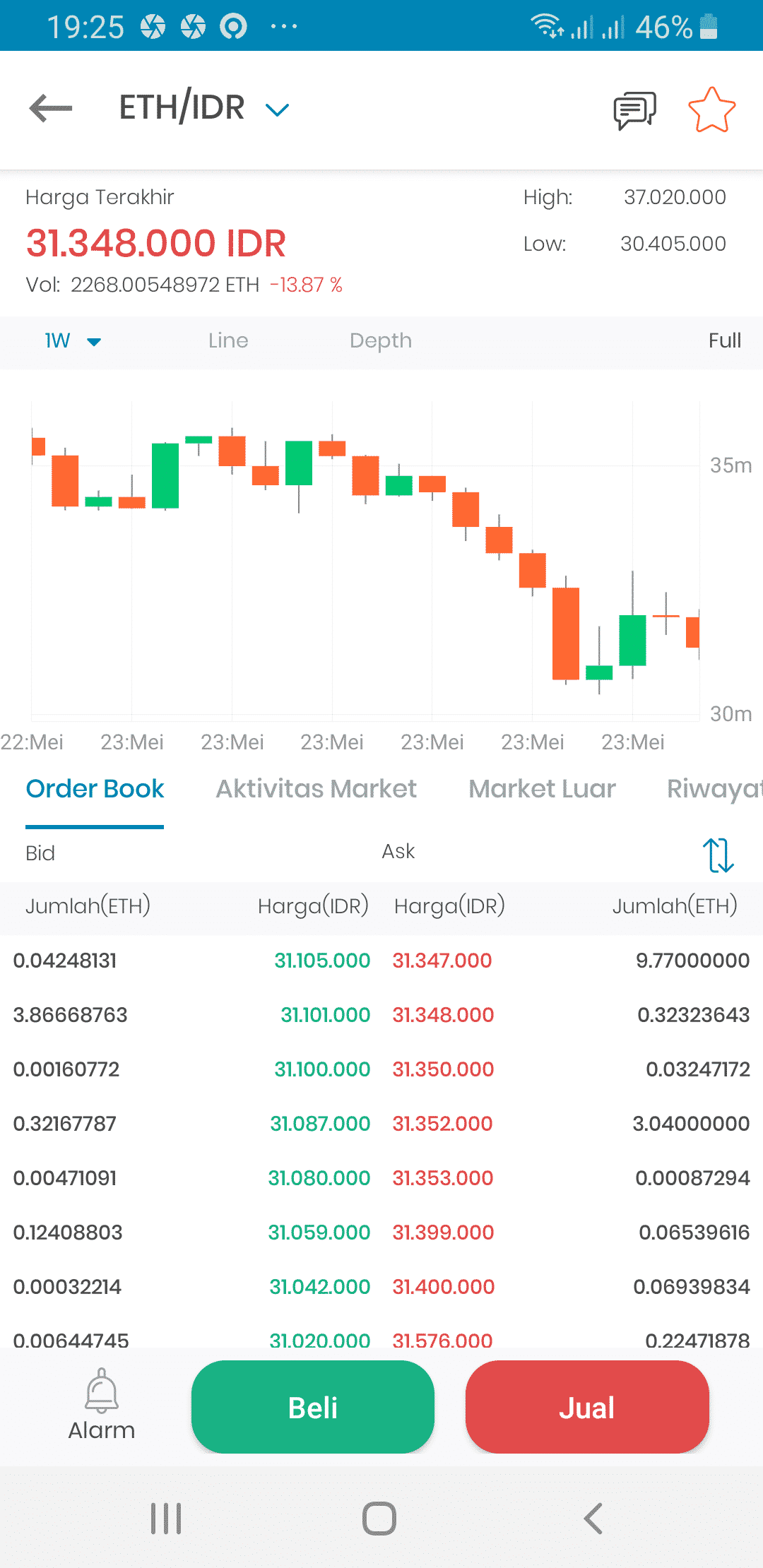Tap the back arrow to exit ETH/IDR view
The image size is (763, 1568).
pyautogui.click(x=50, y=107)
